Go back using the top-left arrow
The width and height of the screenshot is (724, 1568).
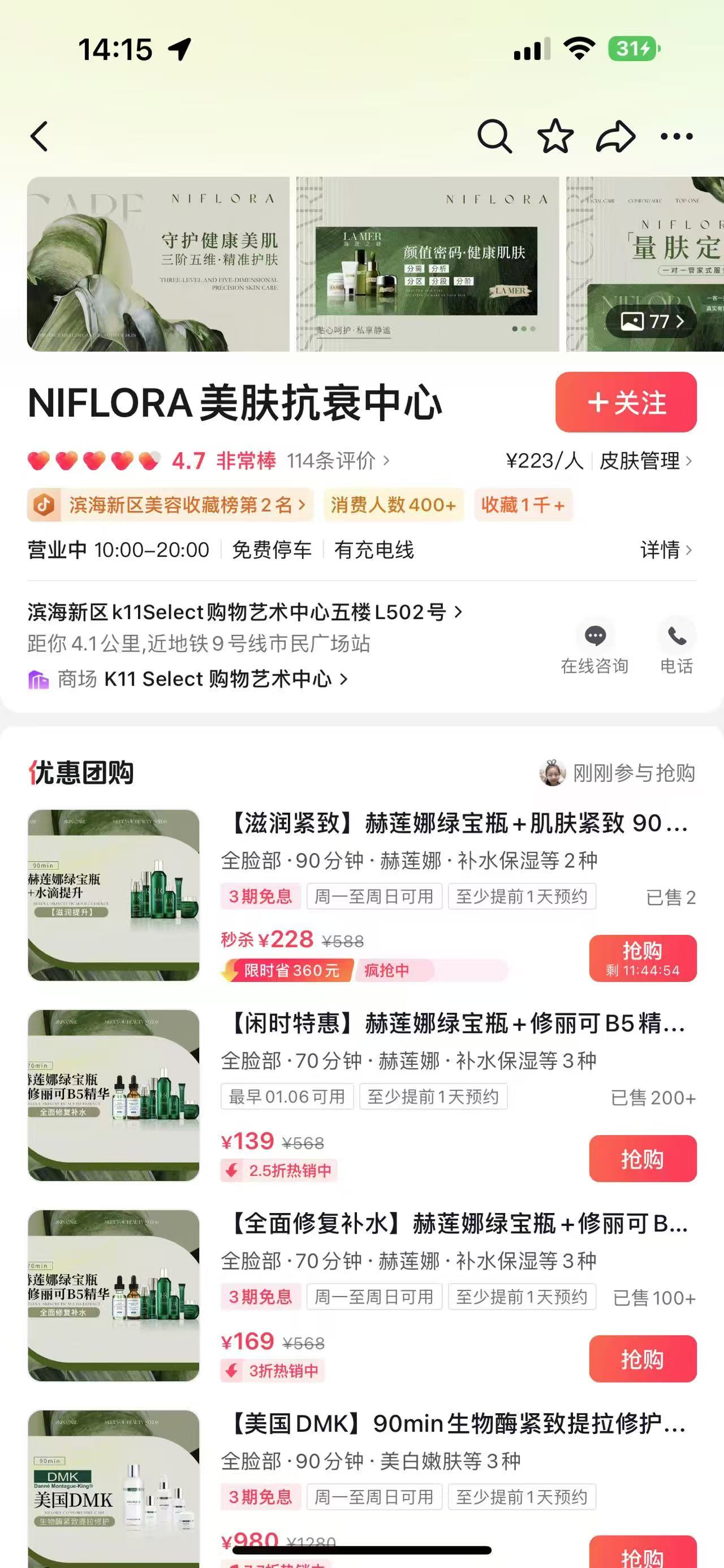click(40, 136)
